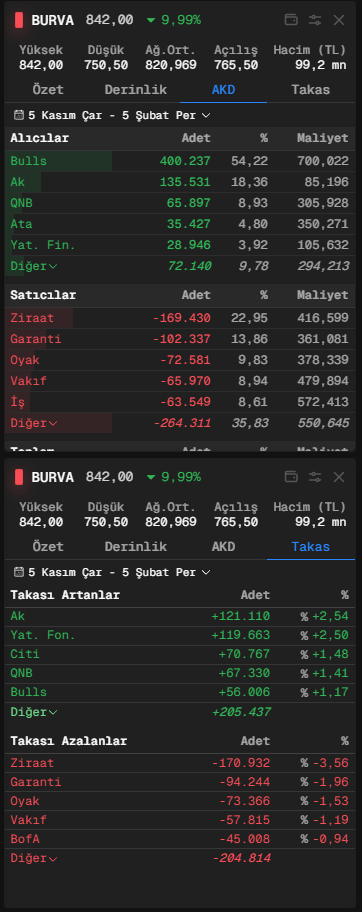Open the Derinlik tab in the Takası Artanlar panel

(x=136, y=547)
